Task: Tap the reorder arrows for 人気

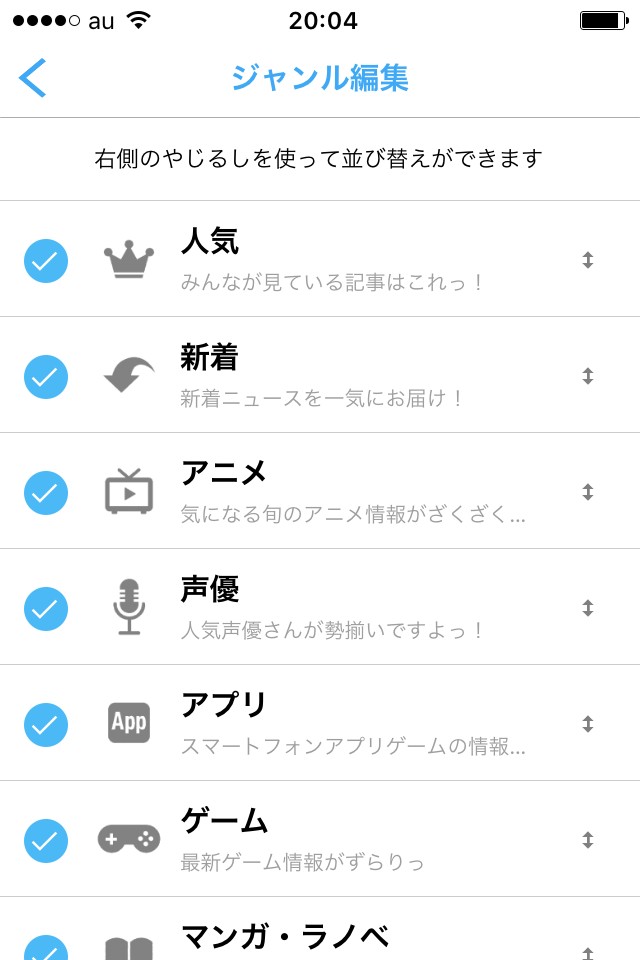Action: (588, 260)
